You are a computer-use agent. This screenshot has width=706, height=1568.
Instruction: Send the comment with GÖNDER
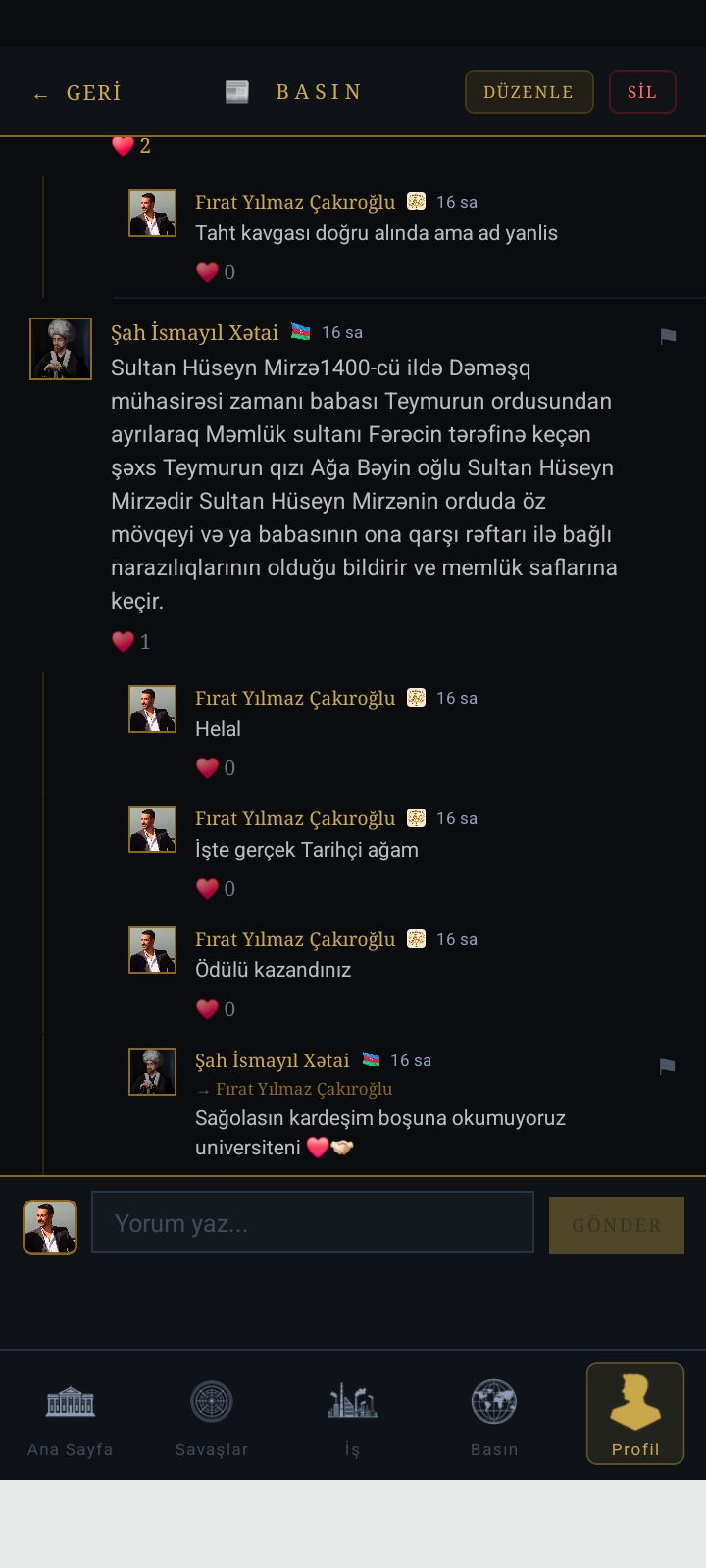[617, 1225]
